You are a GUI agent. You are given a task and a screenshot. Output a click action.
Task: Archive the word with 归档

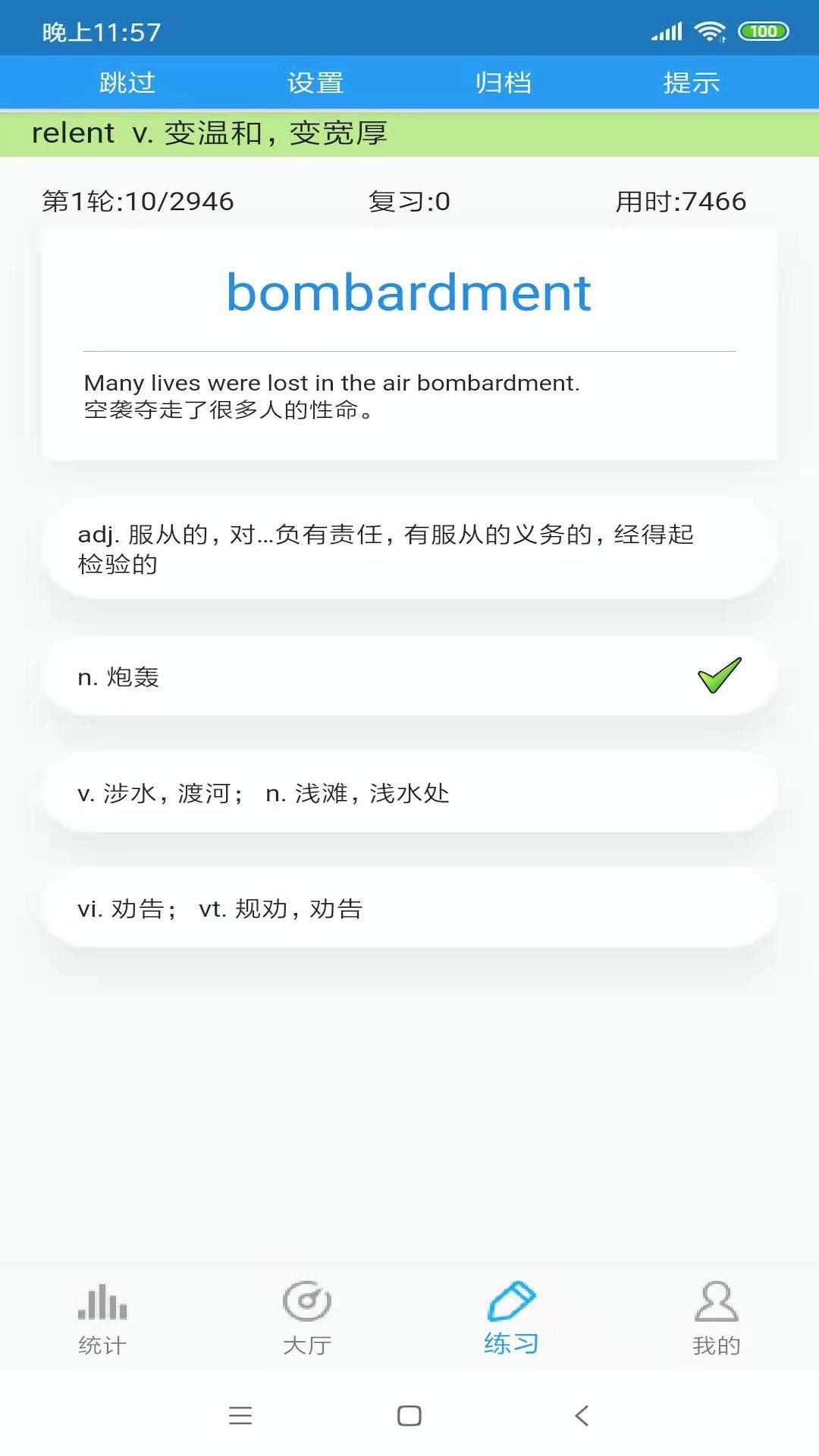pyautogui.click(x=504, y=82)
